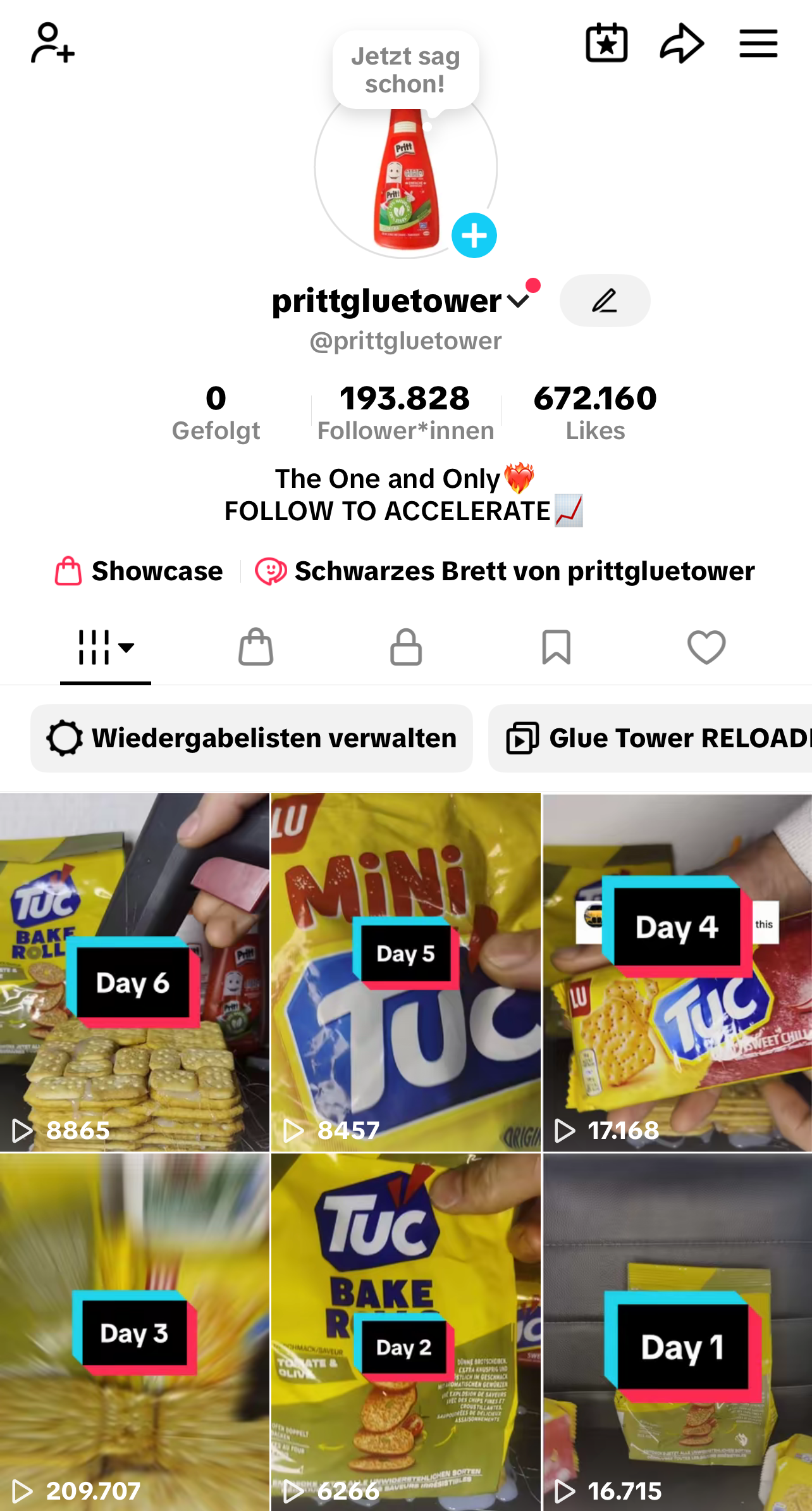812x1511 pixels.
Task: Switch to the liked videos heart tab
Action: 706,647
